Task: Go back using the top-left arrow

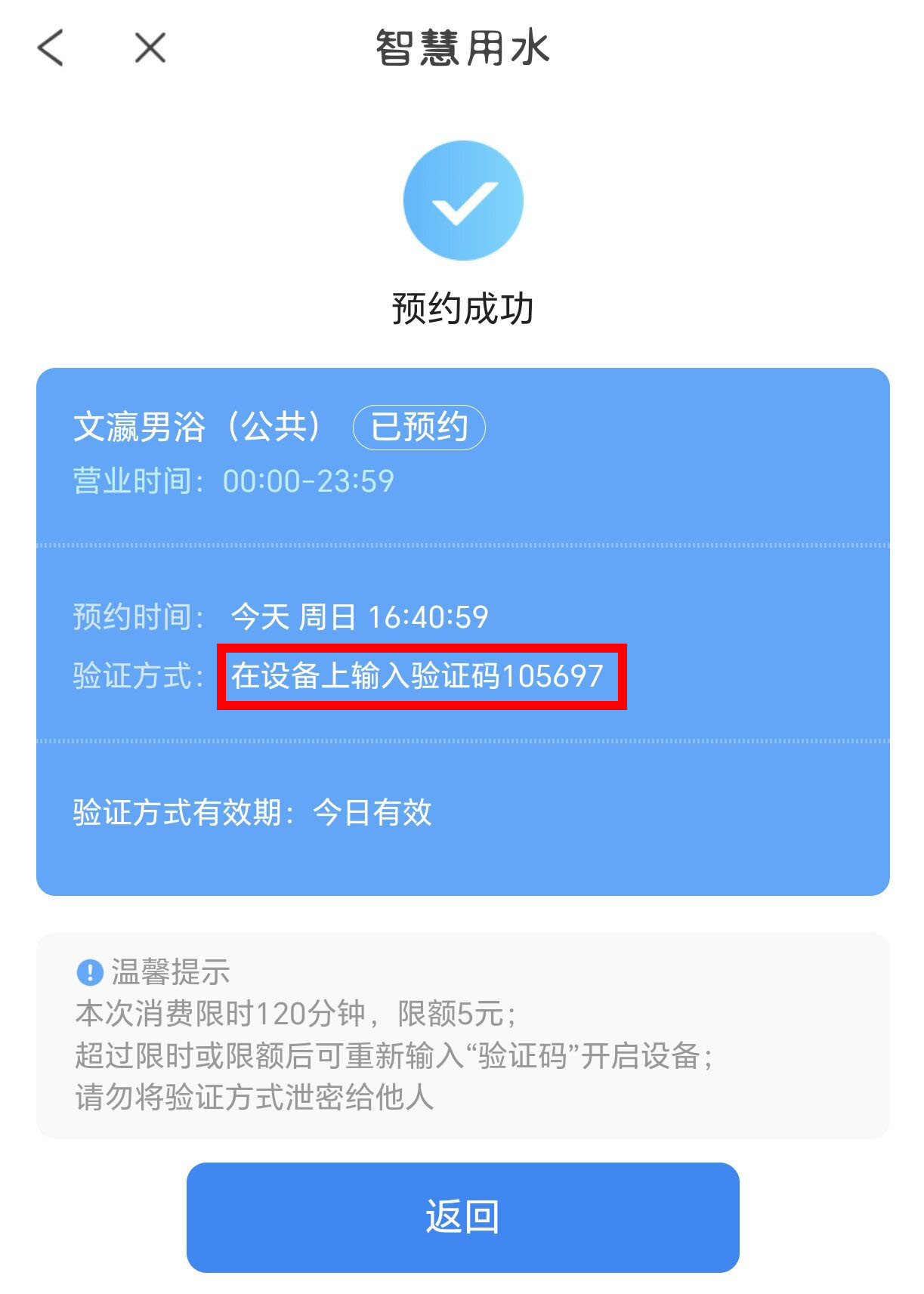Action: tap(51, 48)
